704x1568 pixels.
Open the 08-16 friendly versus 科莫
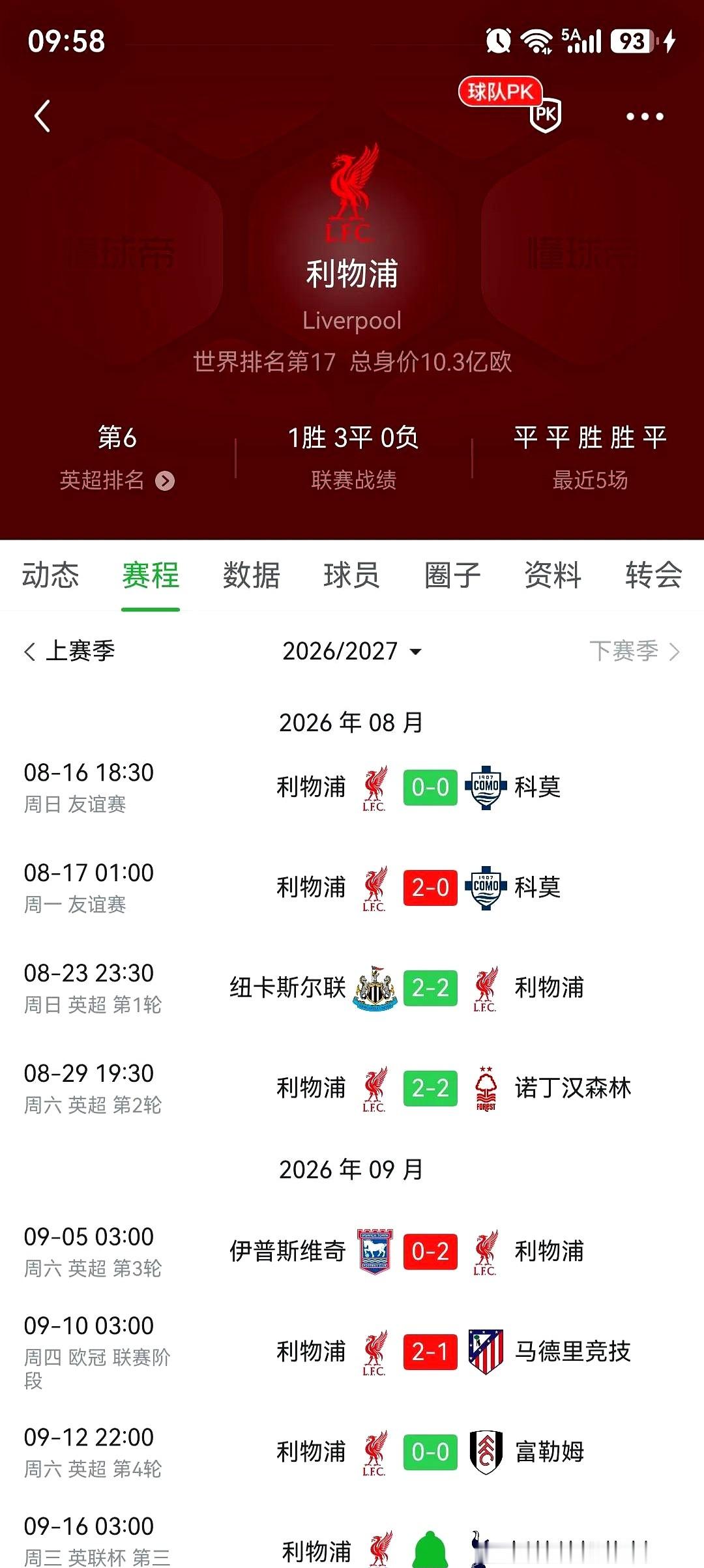tap(352, 787)
